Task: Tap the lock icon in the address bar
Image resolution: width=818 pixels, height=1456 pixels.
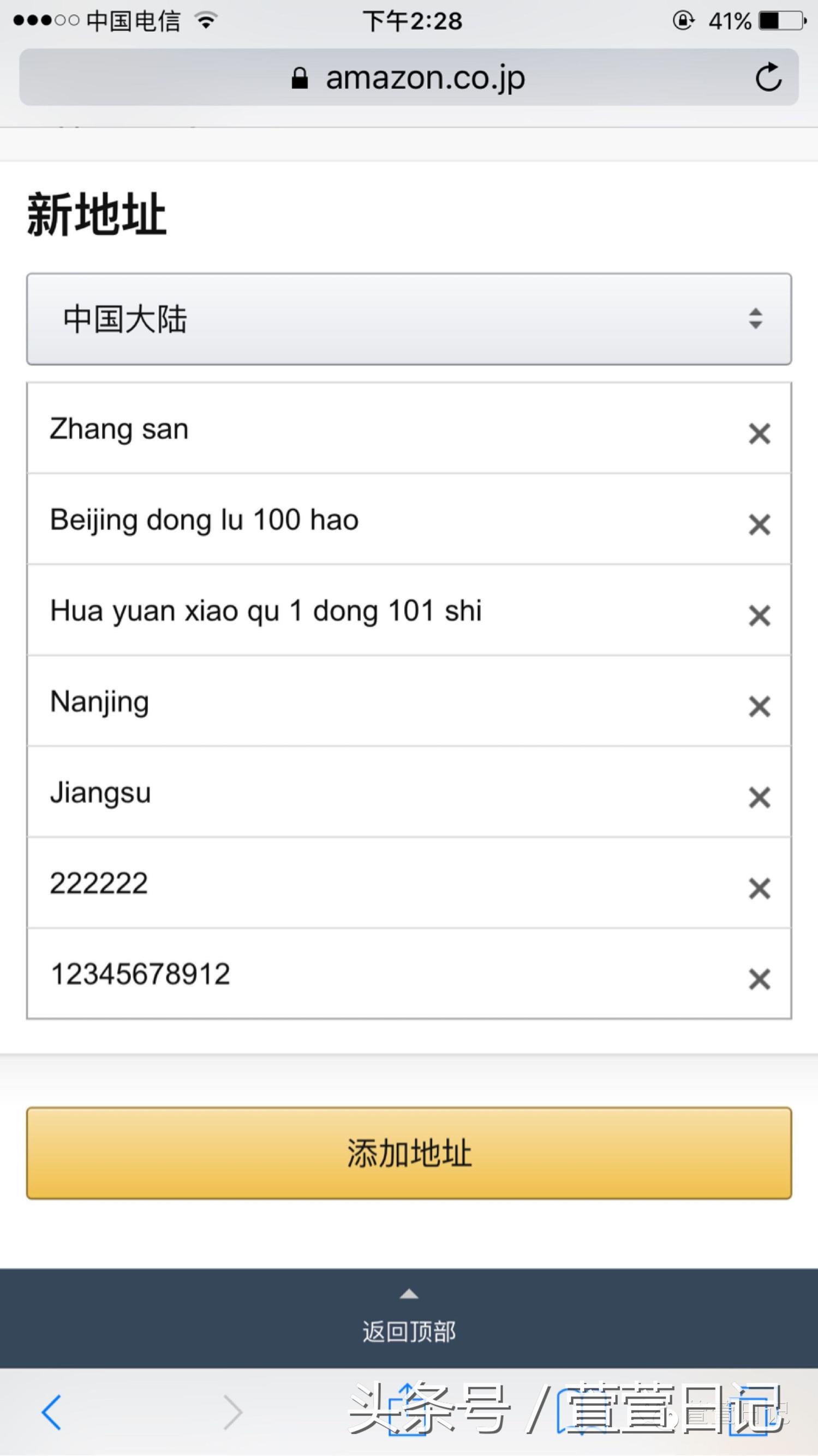Action: pyautogui.click(x=300, y=78)
